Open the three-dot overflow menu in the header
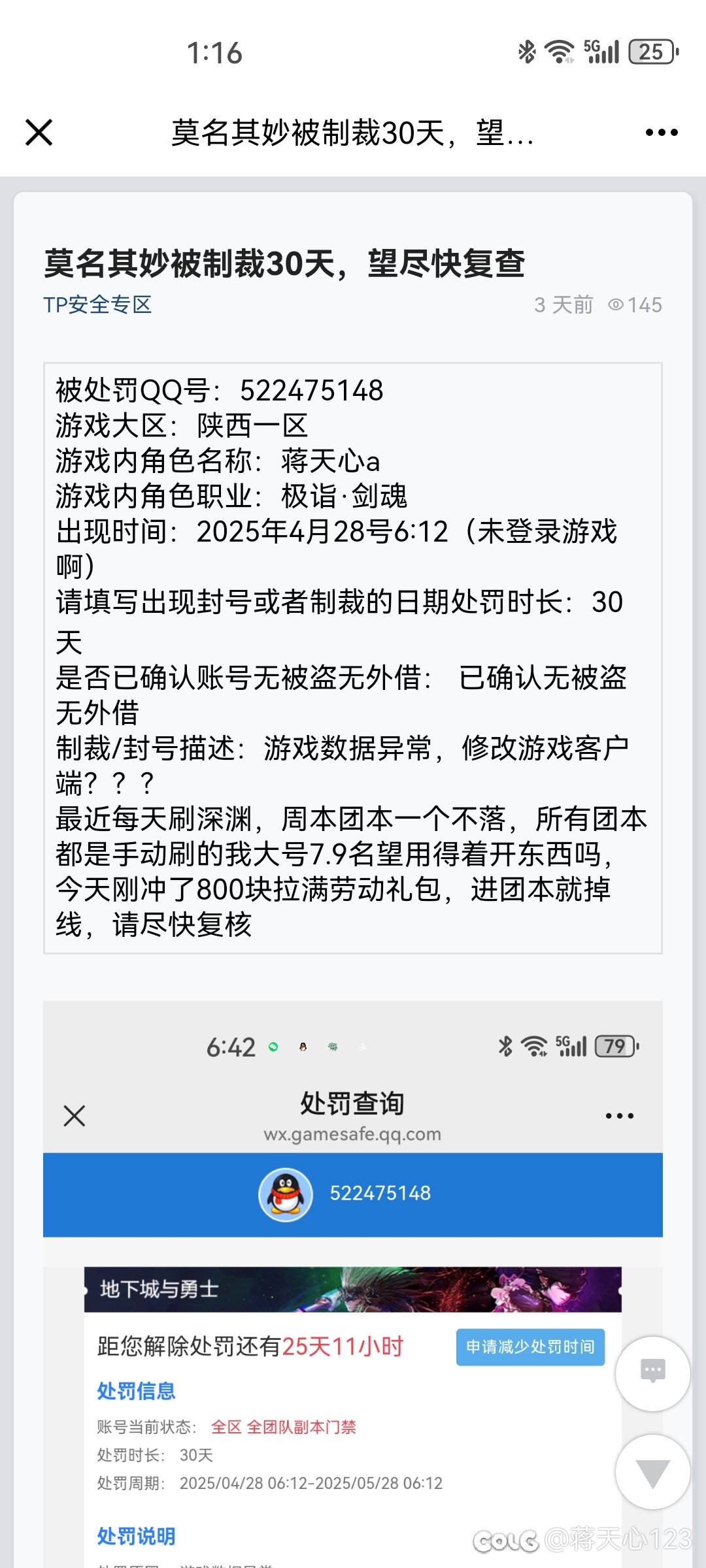Screen dimensions: 706x1568 pyautogui.click(x=662, y=133)
